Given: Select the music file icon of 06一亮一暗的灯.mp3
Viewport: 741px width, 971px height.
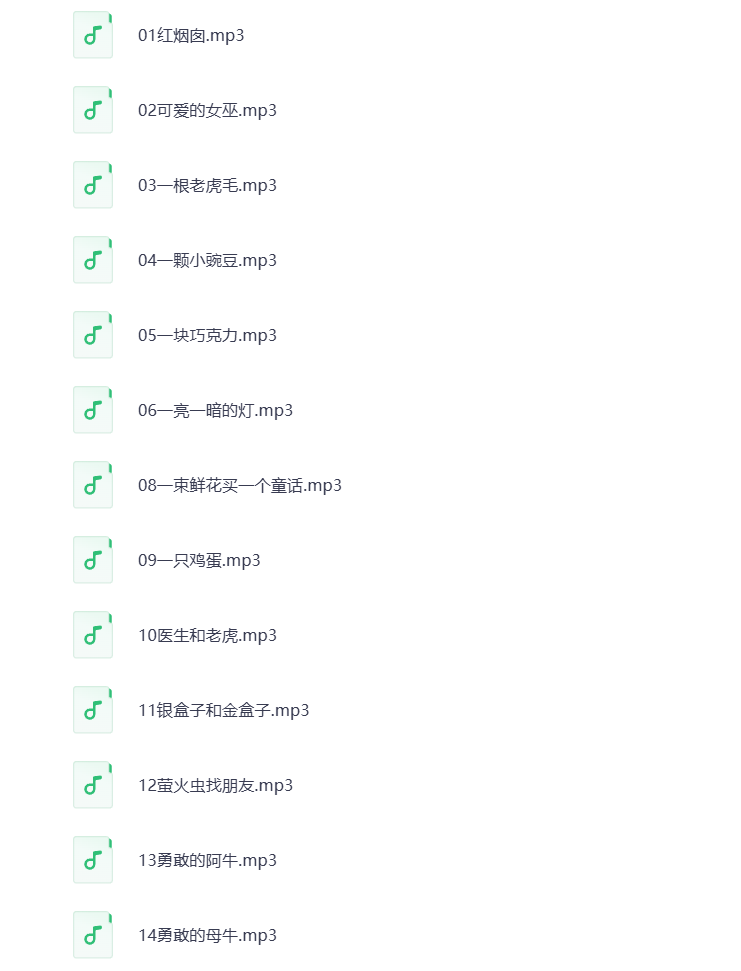Looking at the screenshot, I should coord(93,410).
